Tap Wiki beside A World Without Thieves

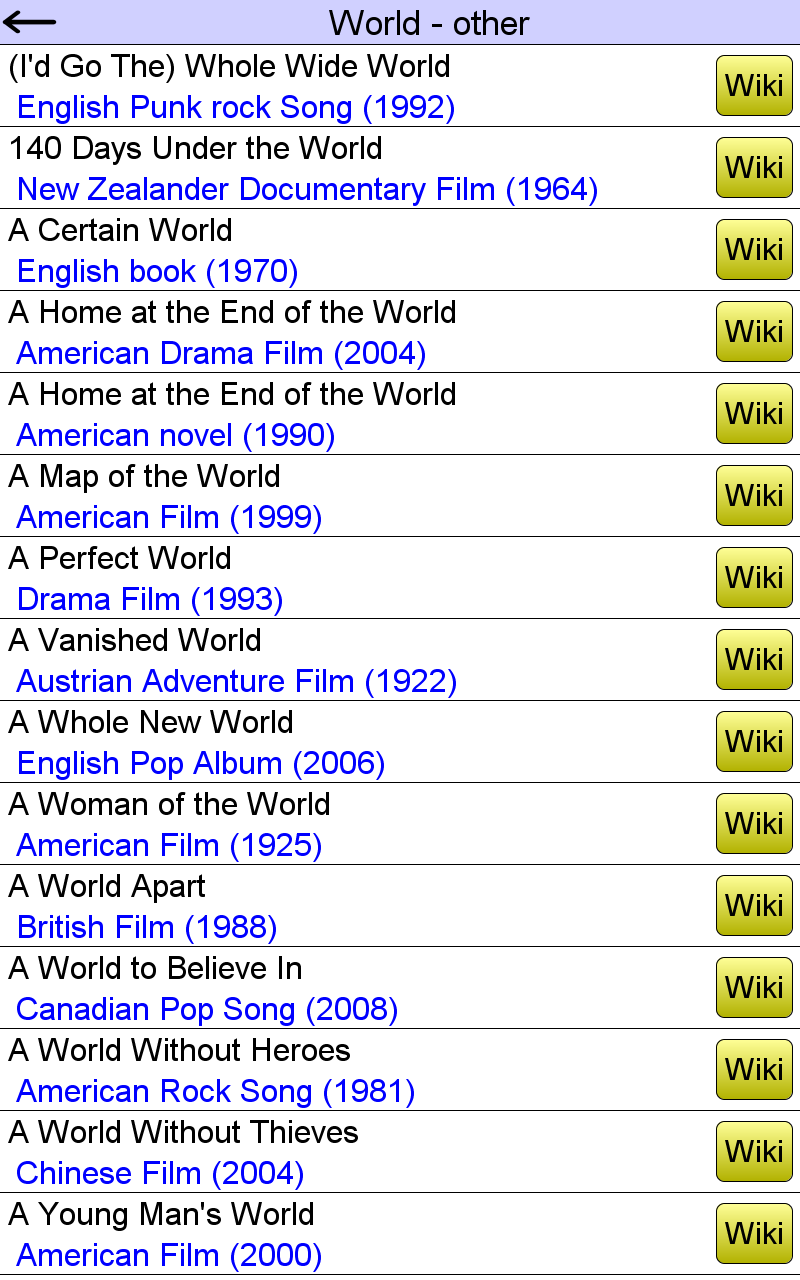(755, 1152)
